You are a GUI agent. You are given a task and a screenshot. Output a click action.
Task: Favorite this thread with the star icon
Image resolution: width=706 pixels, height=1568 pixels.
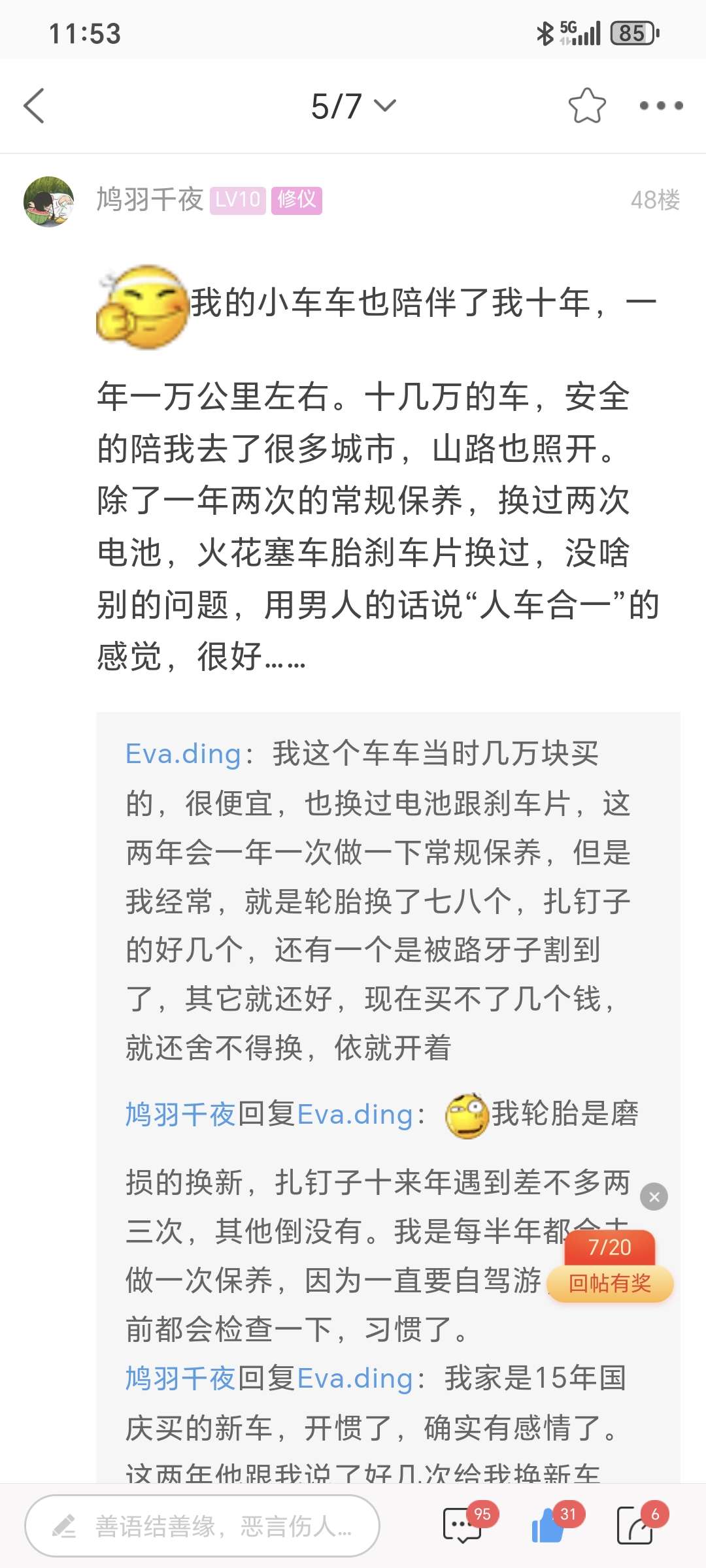[586, 106]
